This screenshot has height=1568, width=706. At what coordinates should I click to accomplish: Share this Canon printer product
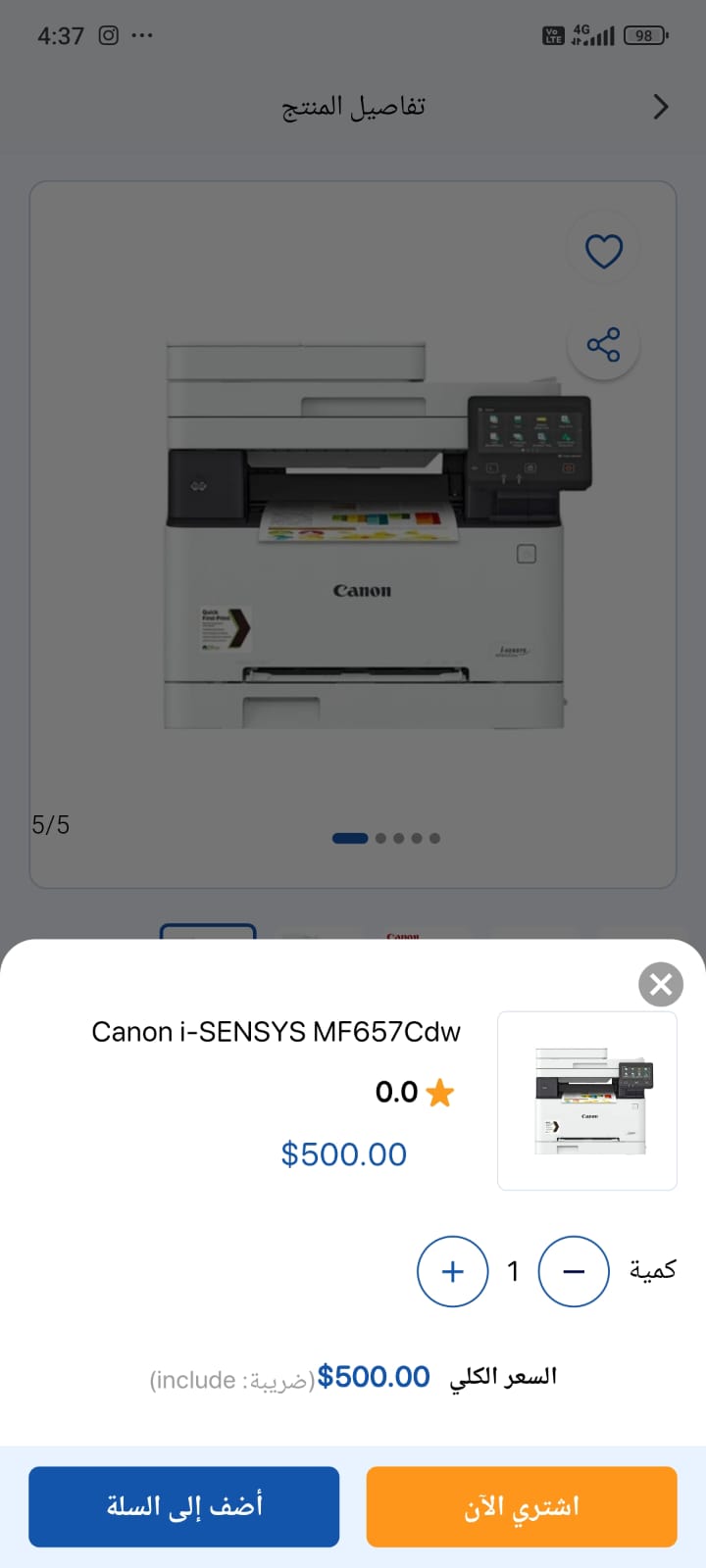coord(603,345)
